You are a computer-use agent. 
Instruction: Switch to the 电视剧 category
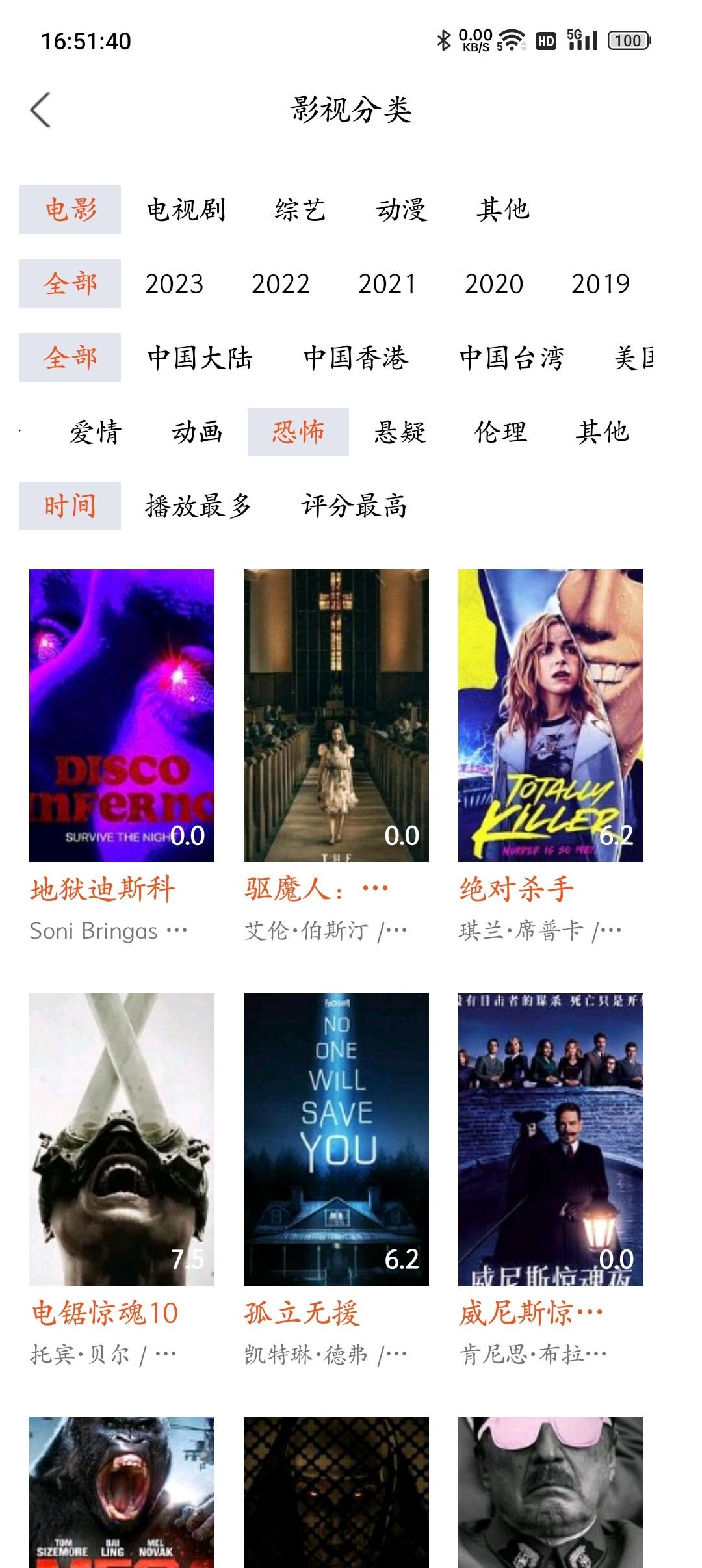pyautogui.click(x=186, y=210)
